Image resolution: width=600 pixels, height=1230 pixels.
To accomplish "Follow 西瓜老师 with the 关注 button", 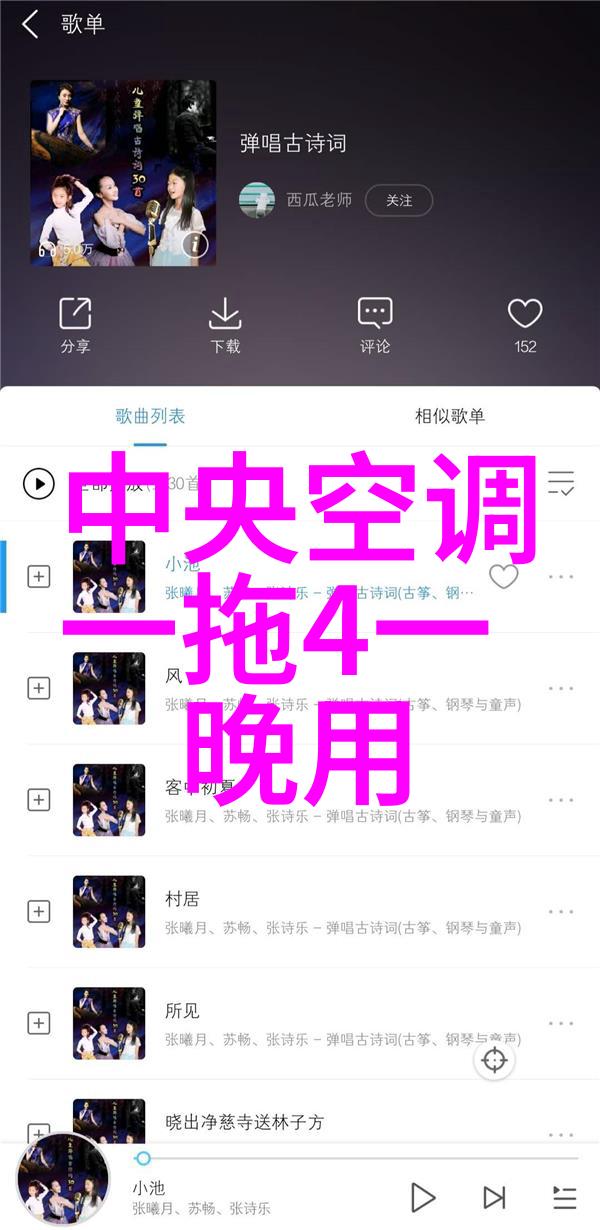I will click(x=398, y=200).
